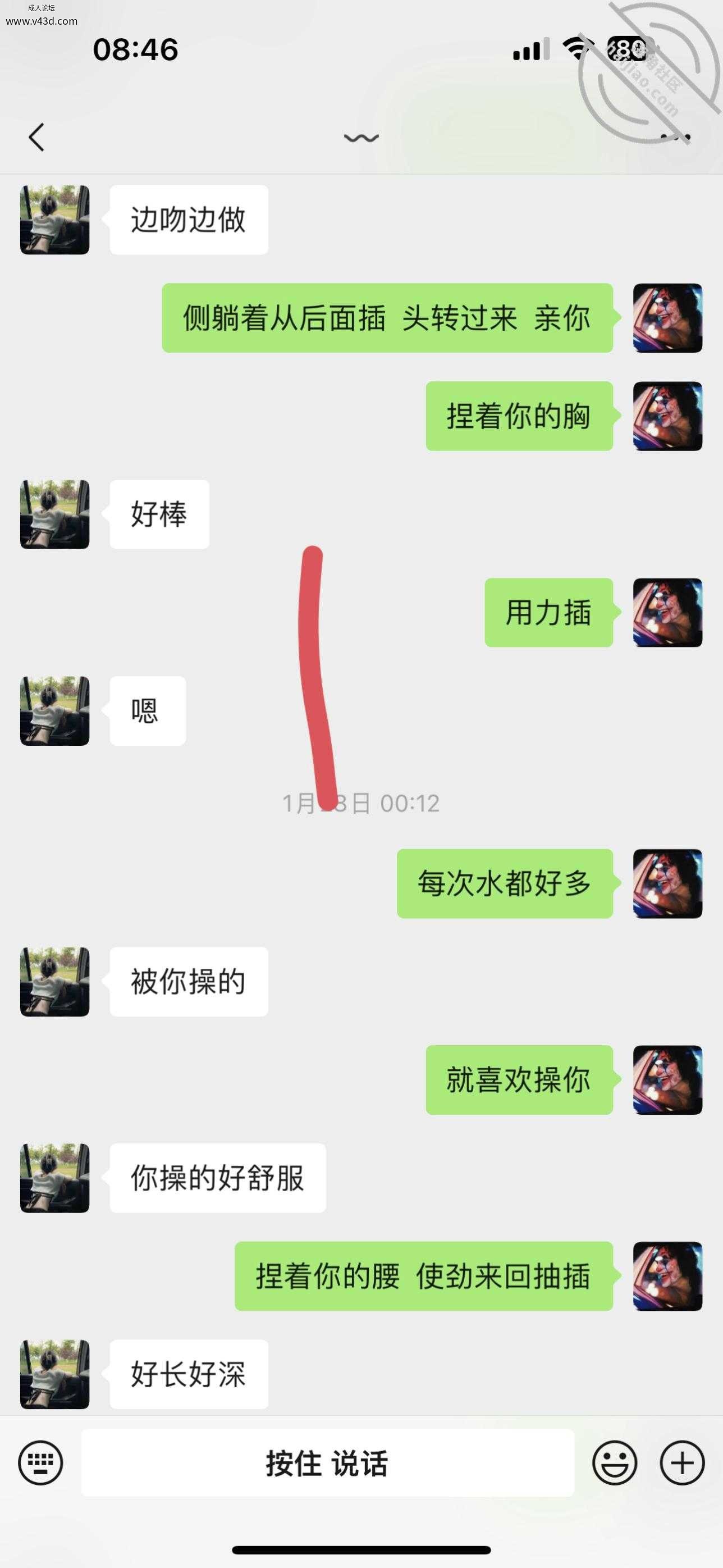Screen dimensions: 723x1568
Task: Tap the 08:46 clock in status bar
Action: (x=135, y=52)
